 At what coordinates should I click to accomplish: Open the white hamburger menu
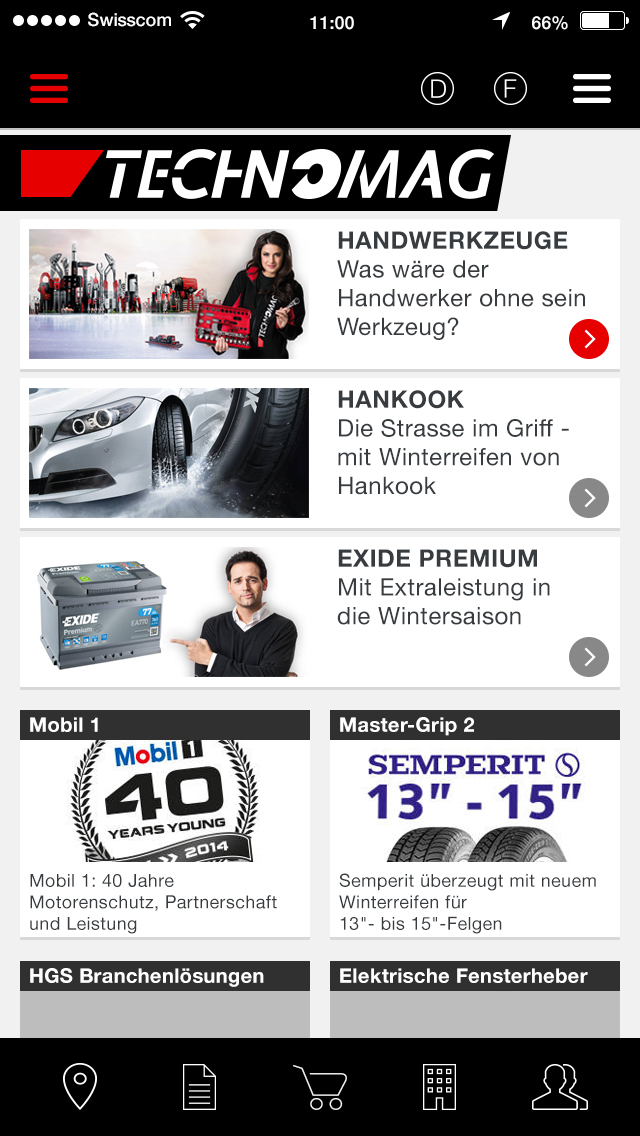(x=592, y=88)
